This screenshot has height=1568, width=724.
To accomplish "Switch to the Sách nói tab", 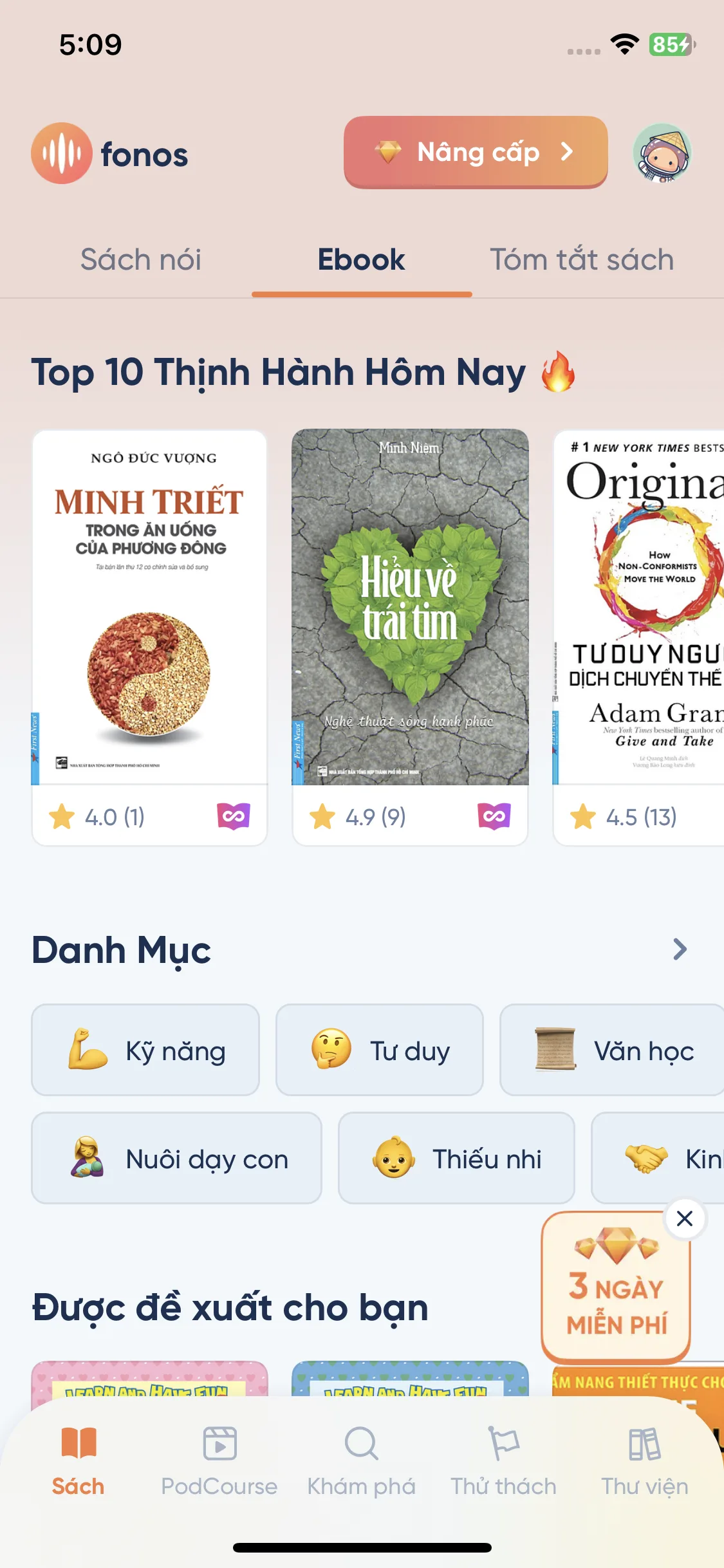I will click(141, 259).
